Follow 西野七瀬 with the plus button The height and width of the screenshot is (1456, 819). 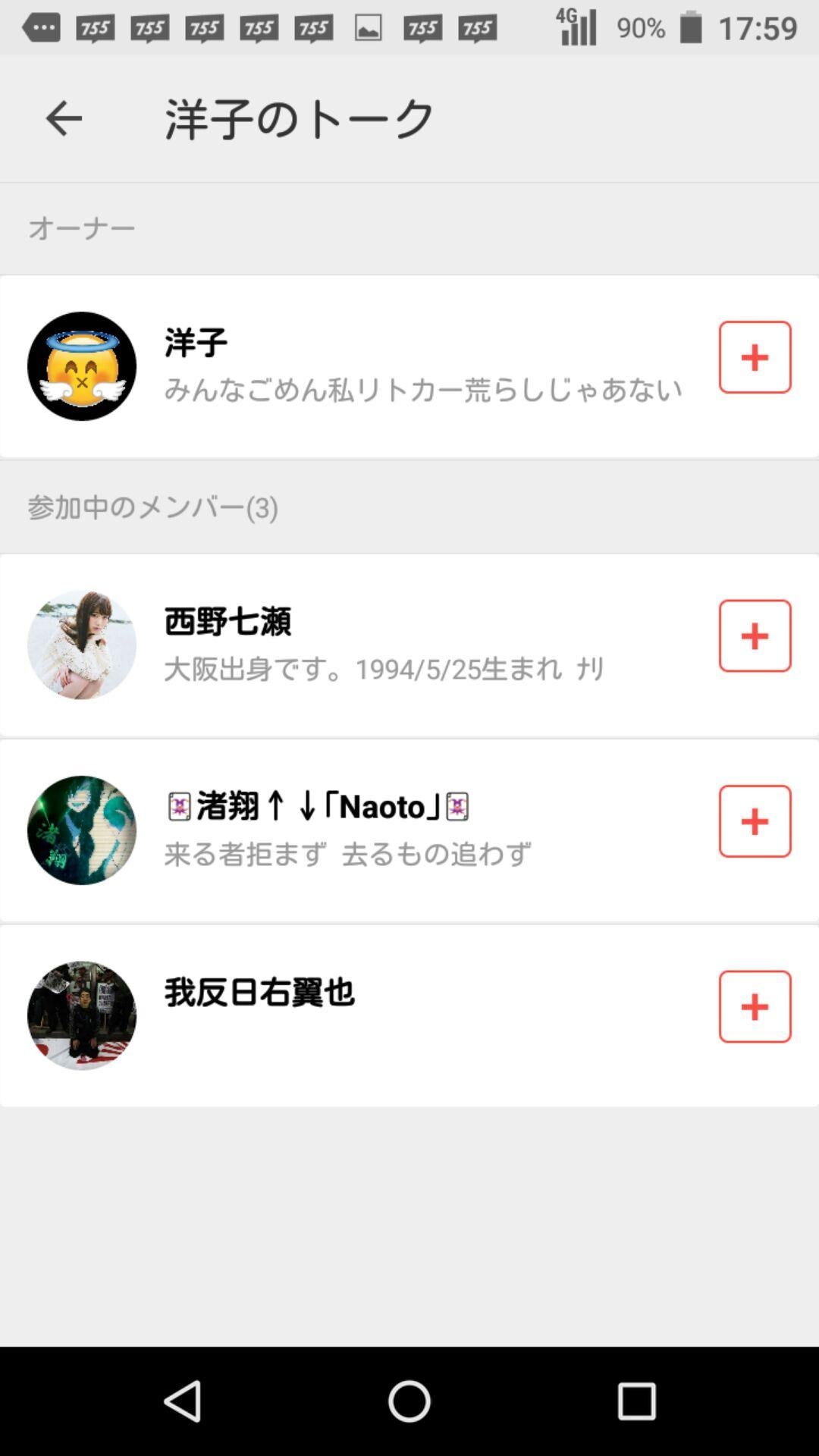pos(755,636)
